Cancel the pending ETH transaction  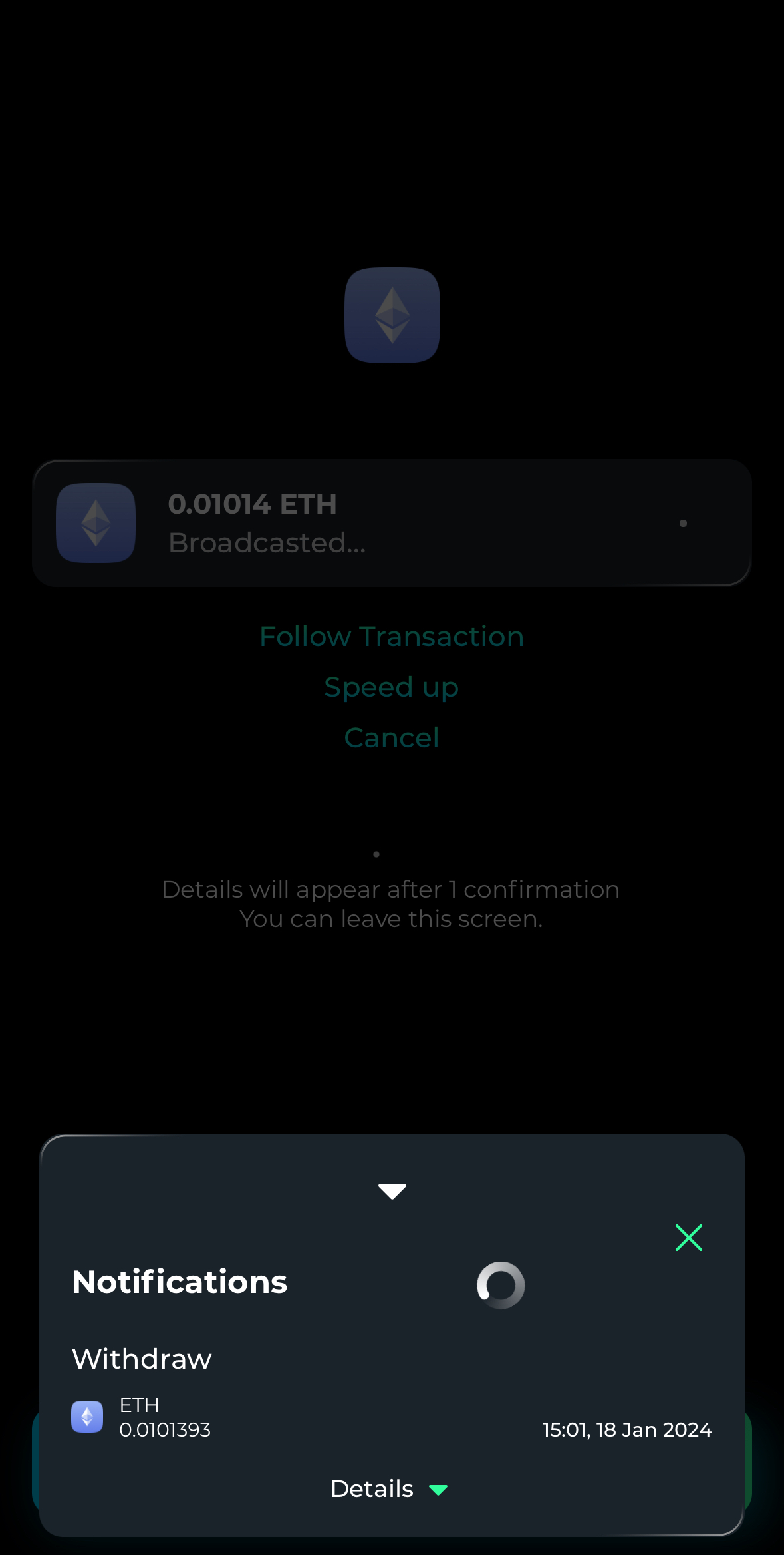pyautogui.click(x=392, y=738)
